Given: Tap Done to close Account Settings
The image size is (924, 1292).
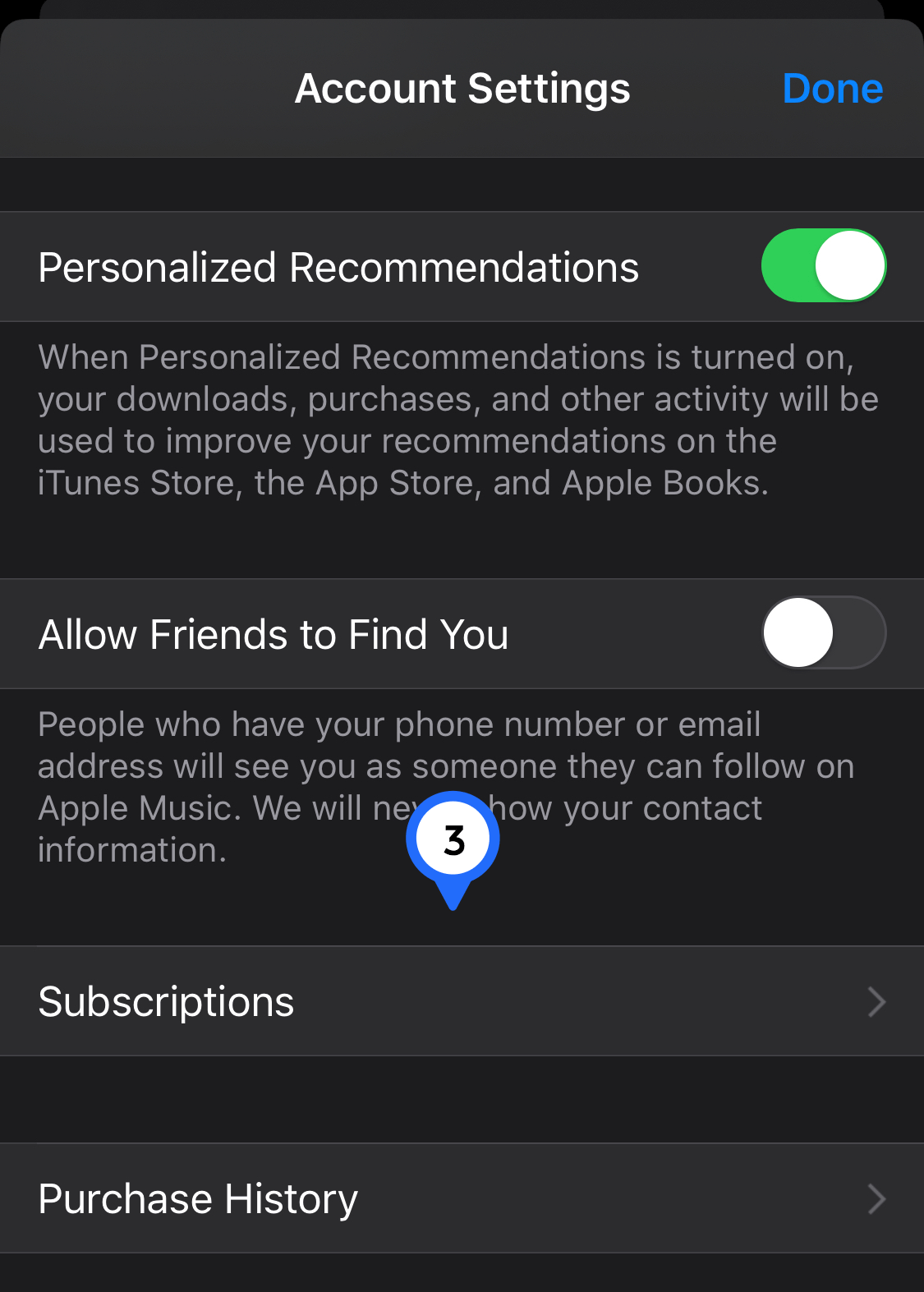Looking at the screenshot, I should coord(832,89).
